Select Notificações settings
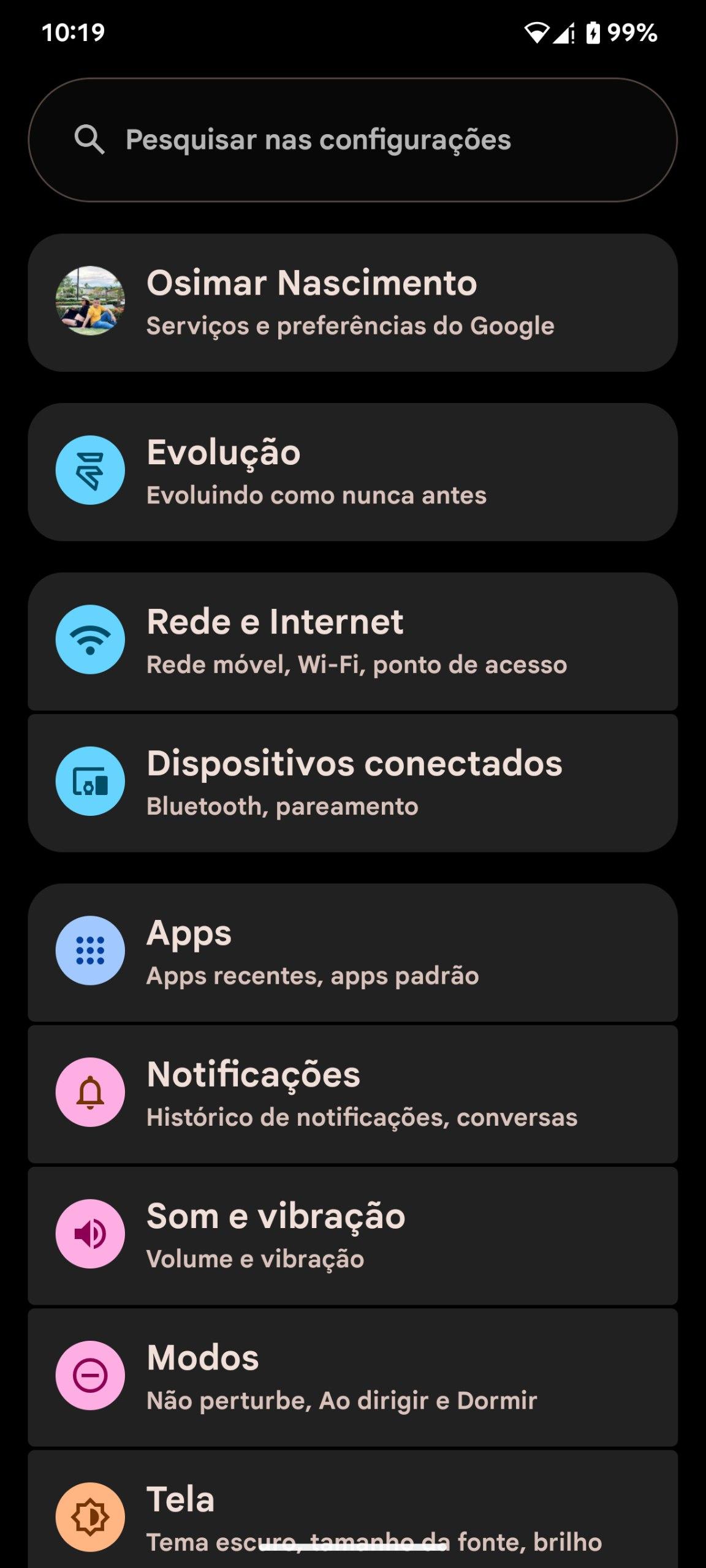The image size is (706, 1568). click(x=353, y=1093)
